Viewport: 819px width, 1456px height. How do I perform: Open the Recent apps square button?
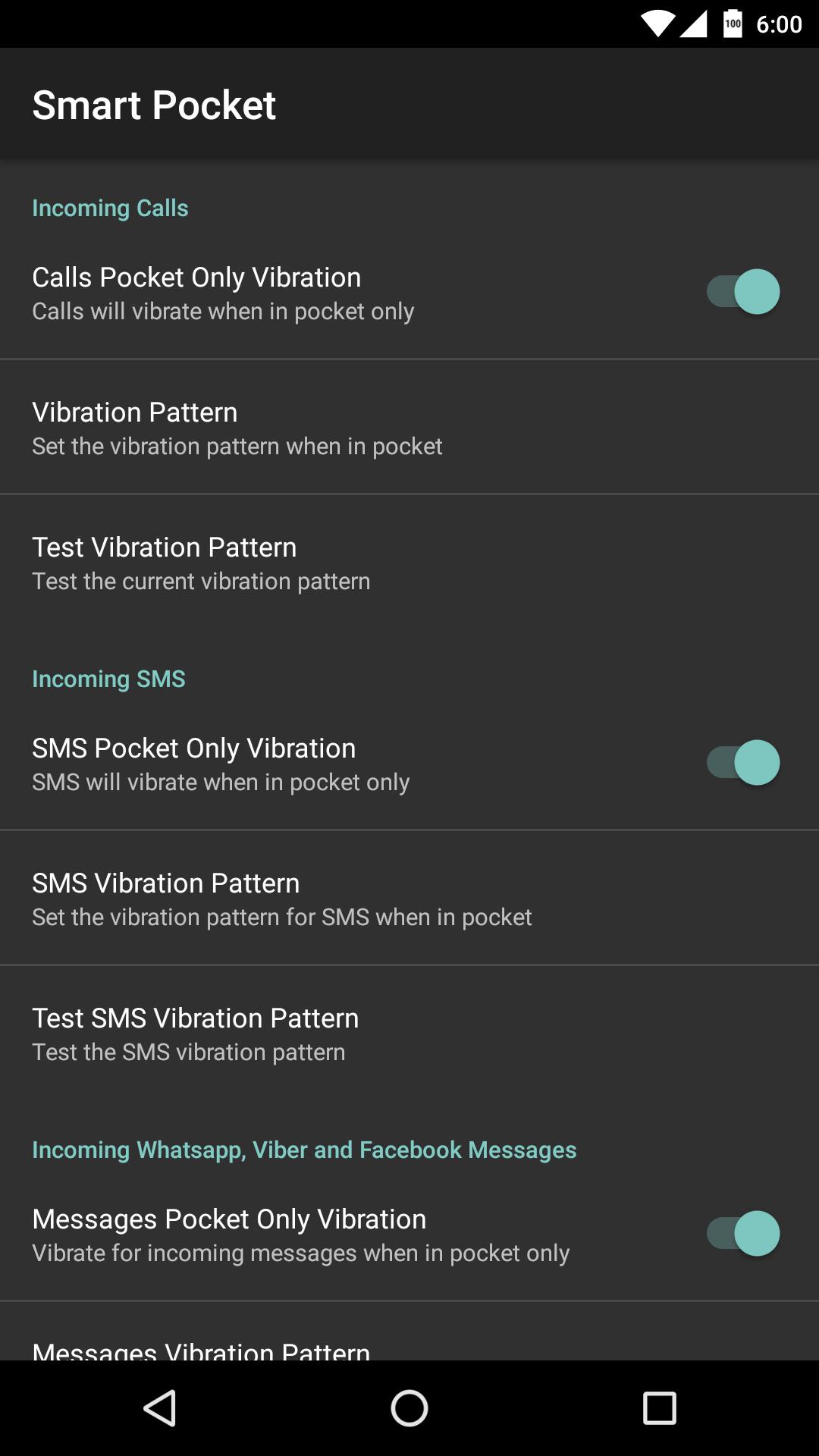pyautogui.click(x=657, y=1408)
